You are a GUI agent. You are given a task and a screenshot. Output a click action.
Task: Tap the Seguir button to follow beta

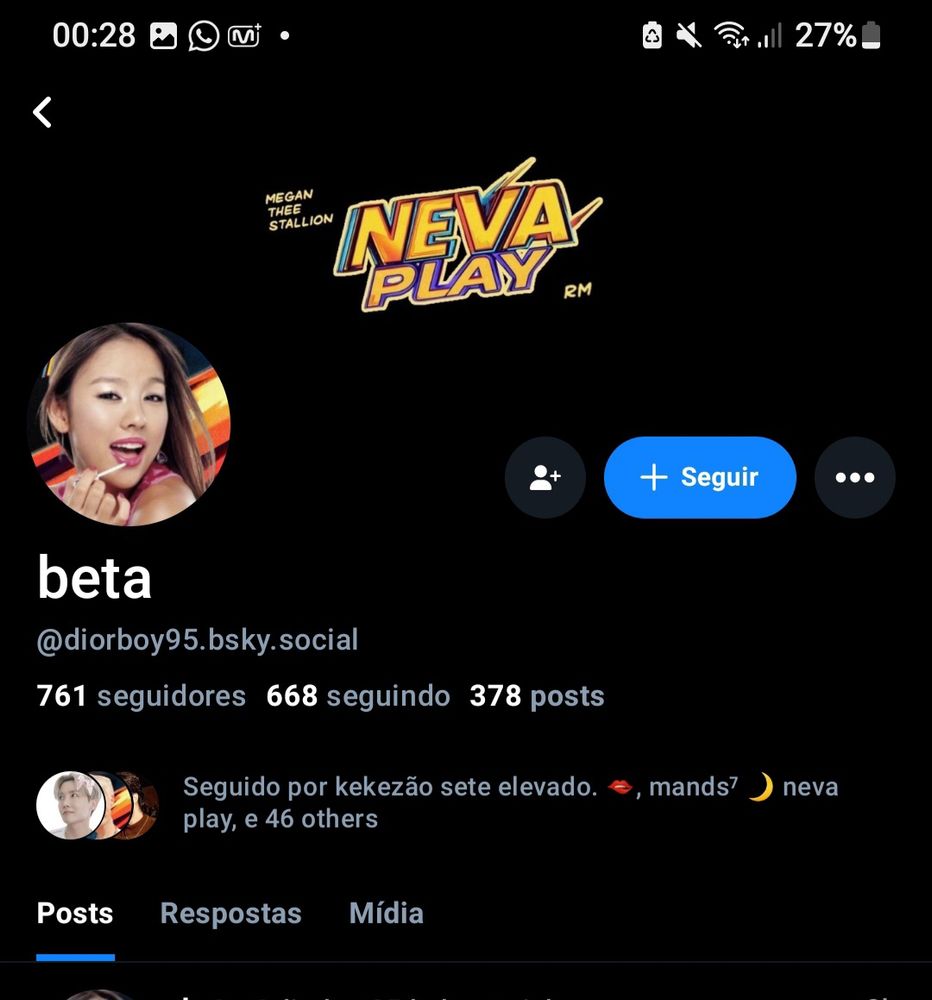coord(699,478)
